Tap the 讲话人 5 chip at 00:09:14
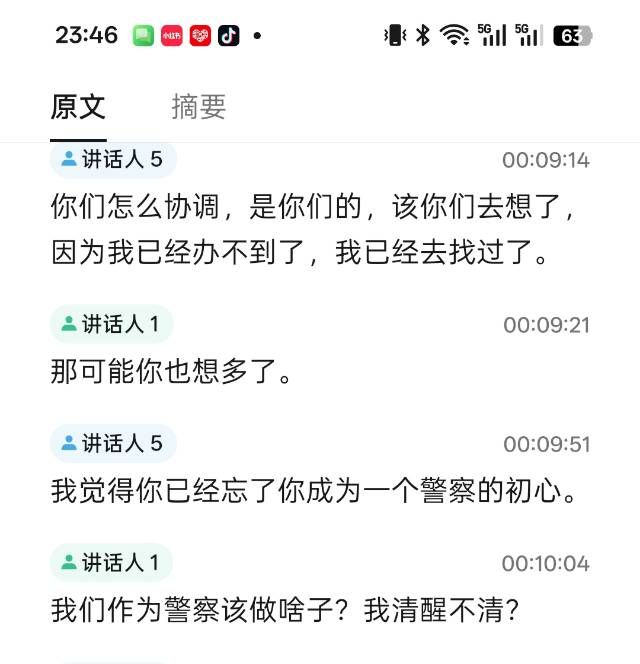Viewport: 640px width, 664px height. 112,159
